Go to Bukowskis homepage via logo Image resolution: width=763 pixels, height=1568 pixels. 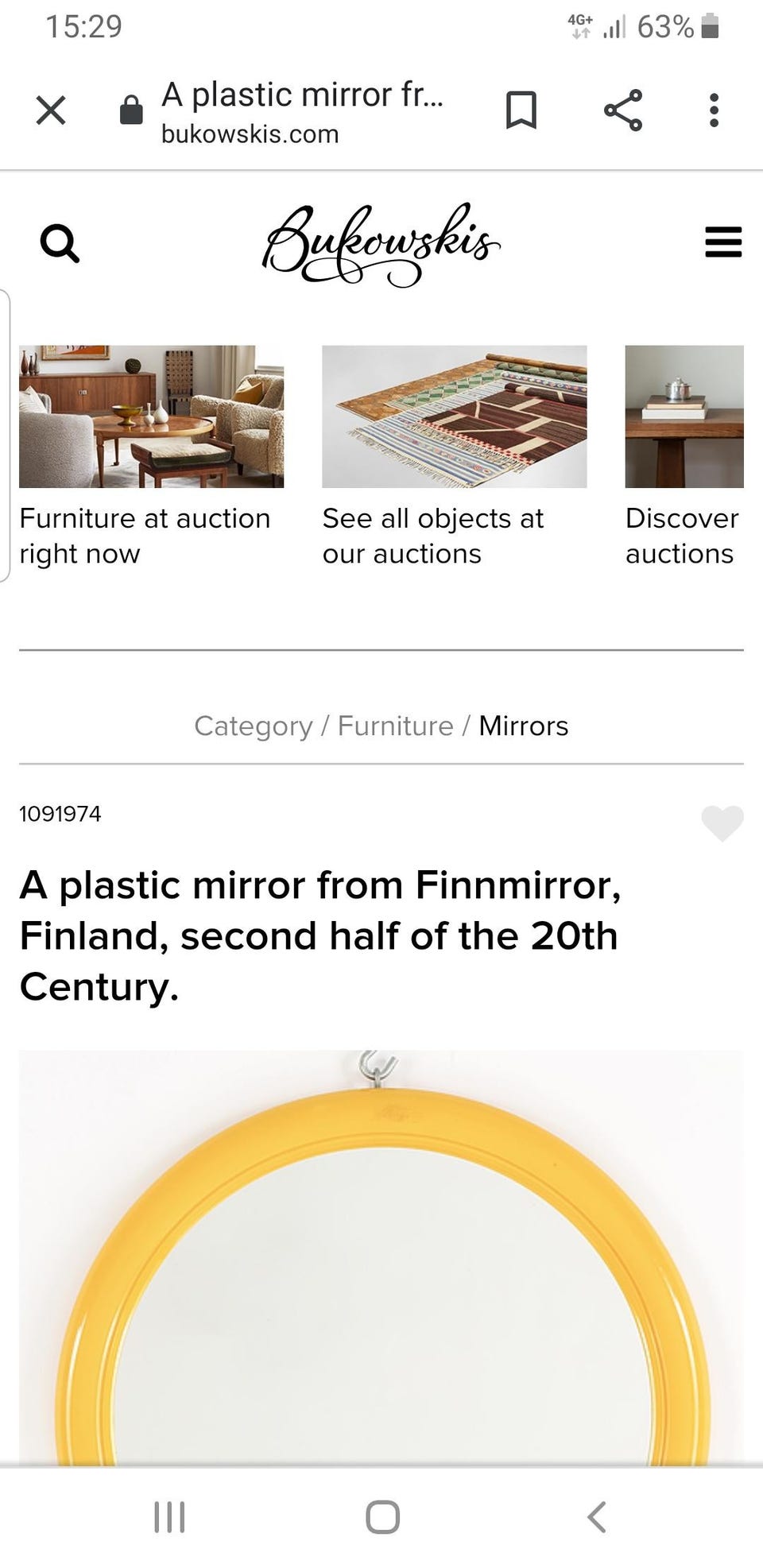pos(381,243)
